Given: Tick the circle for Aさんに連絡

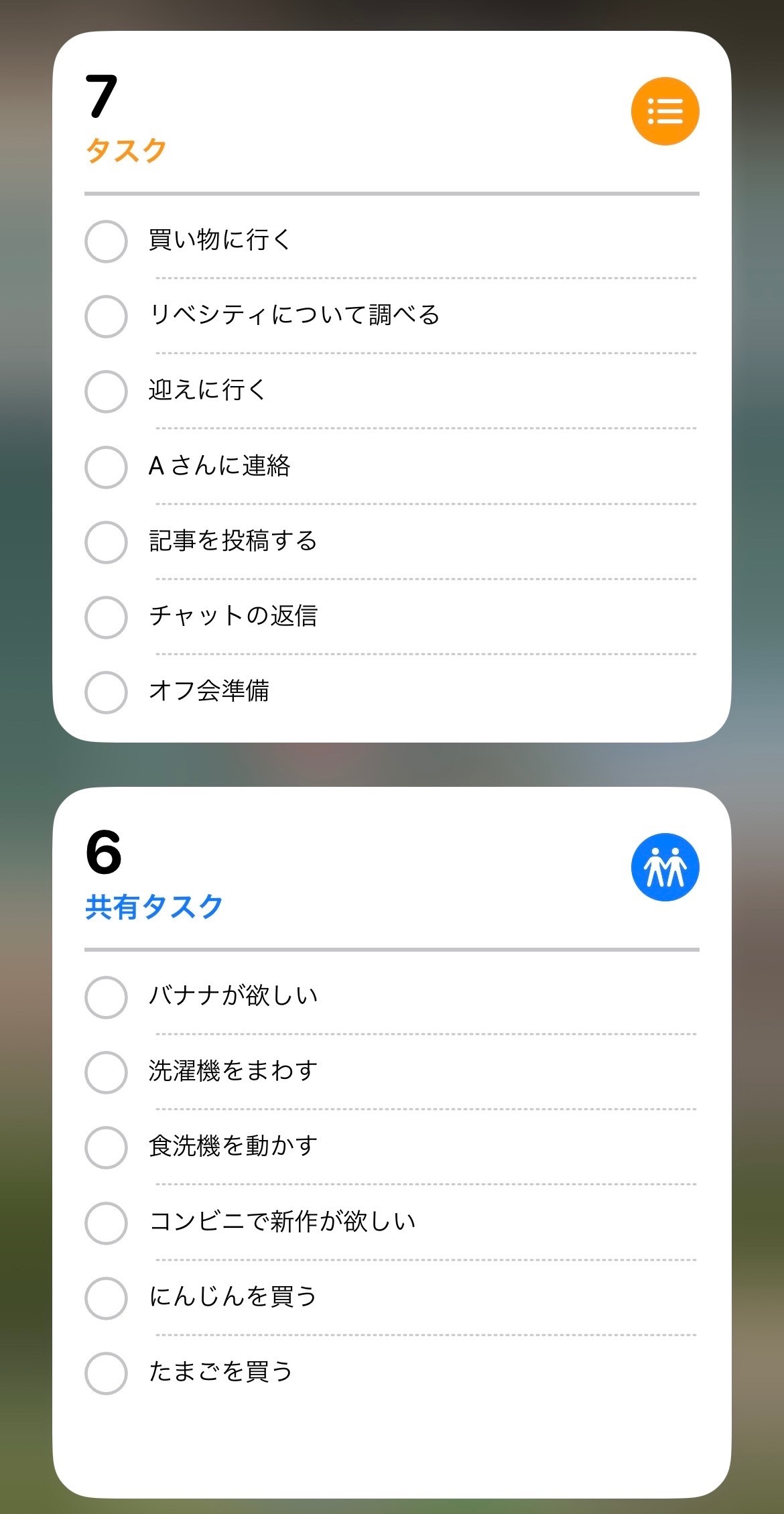Looking at the screenshot, I should pos(106,466).
